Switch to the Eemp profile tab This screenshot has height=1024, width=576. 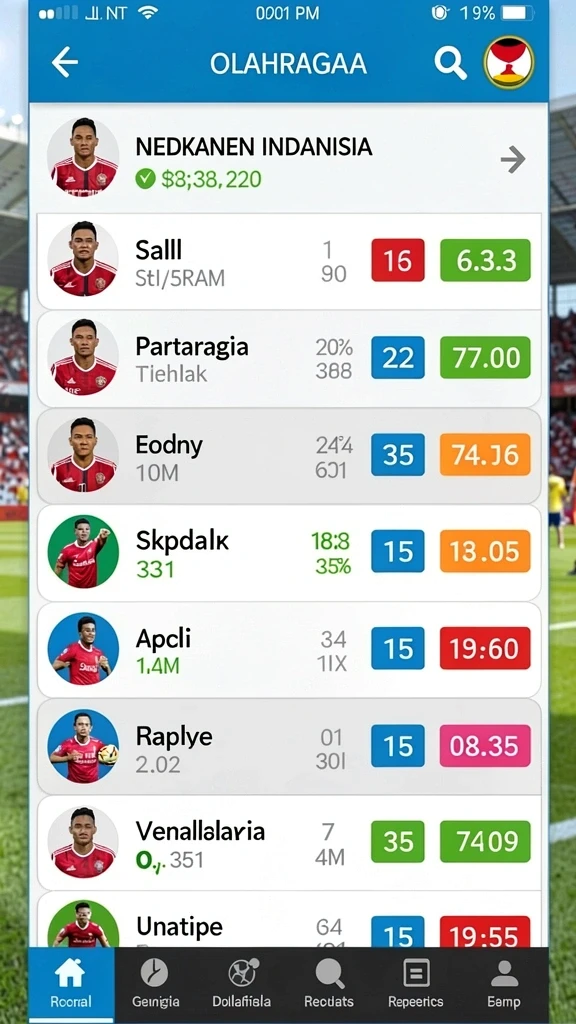[504, 984]
